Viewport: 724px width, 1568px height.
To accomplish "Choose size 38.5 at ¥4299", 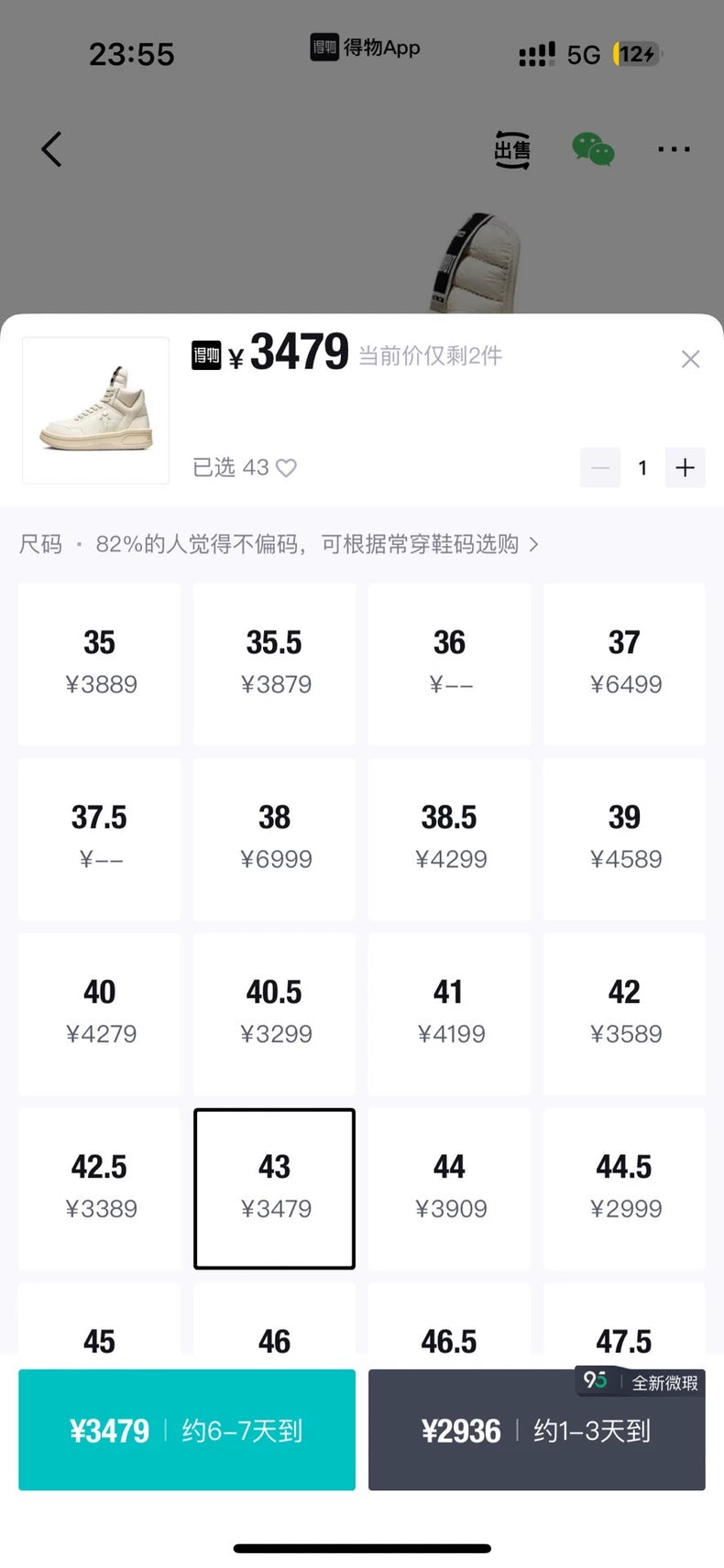I will (x=449, y=838).
